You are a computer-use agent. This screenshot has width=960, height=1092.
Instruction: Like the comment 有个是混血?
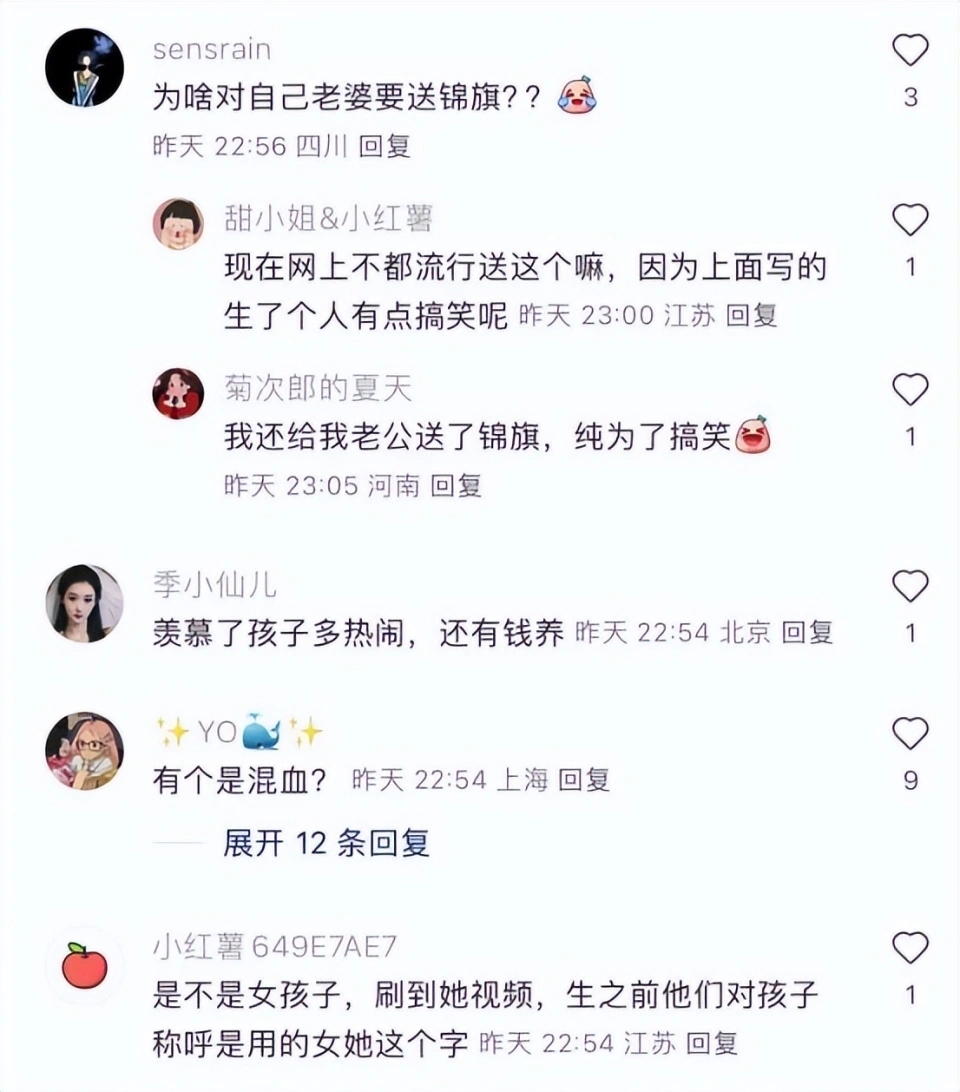(910, 734)
